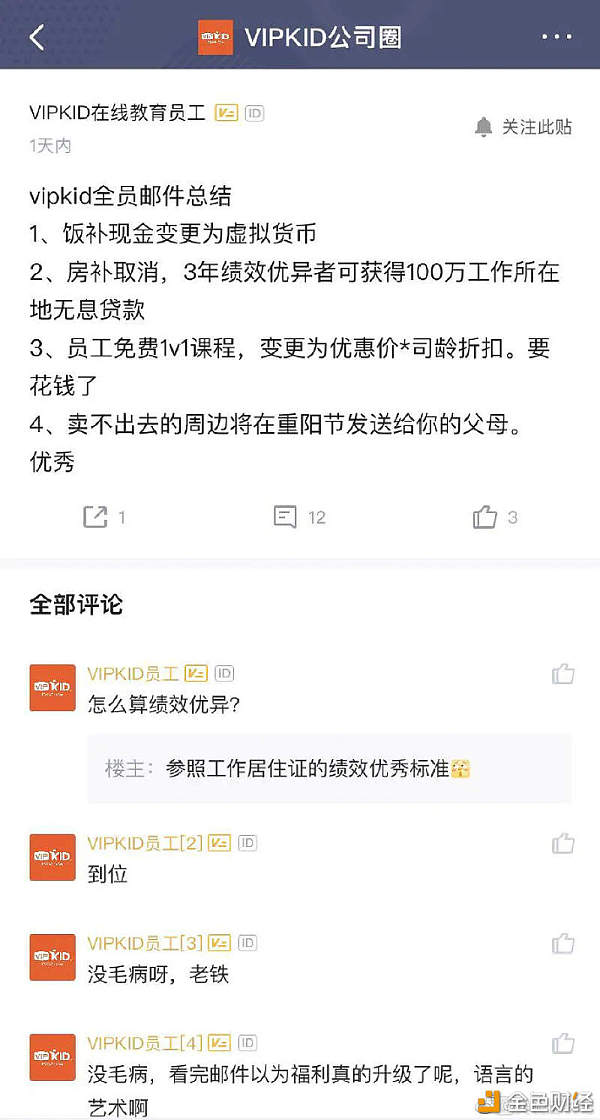Like the comment 怎么算绩效优异?

(x=564, y=674)
